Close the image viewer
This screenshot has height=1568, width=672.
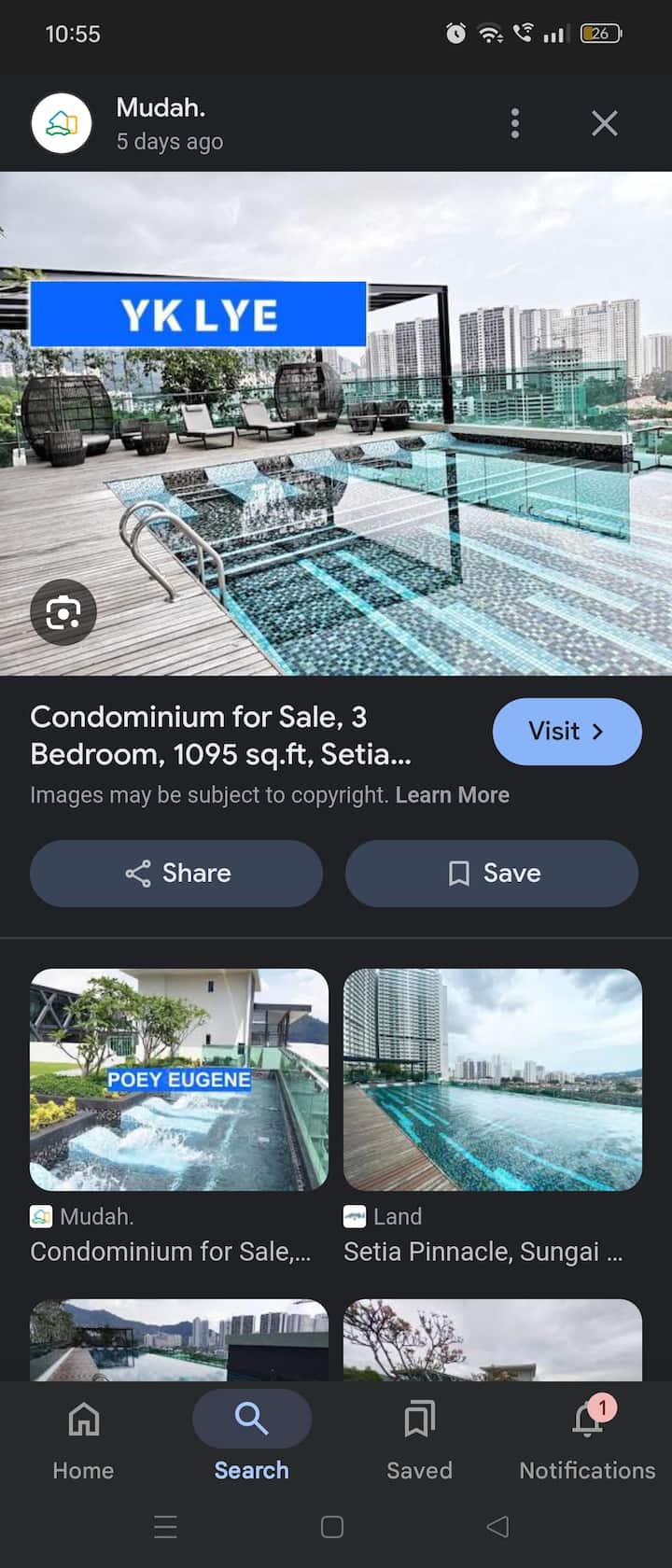604,123
